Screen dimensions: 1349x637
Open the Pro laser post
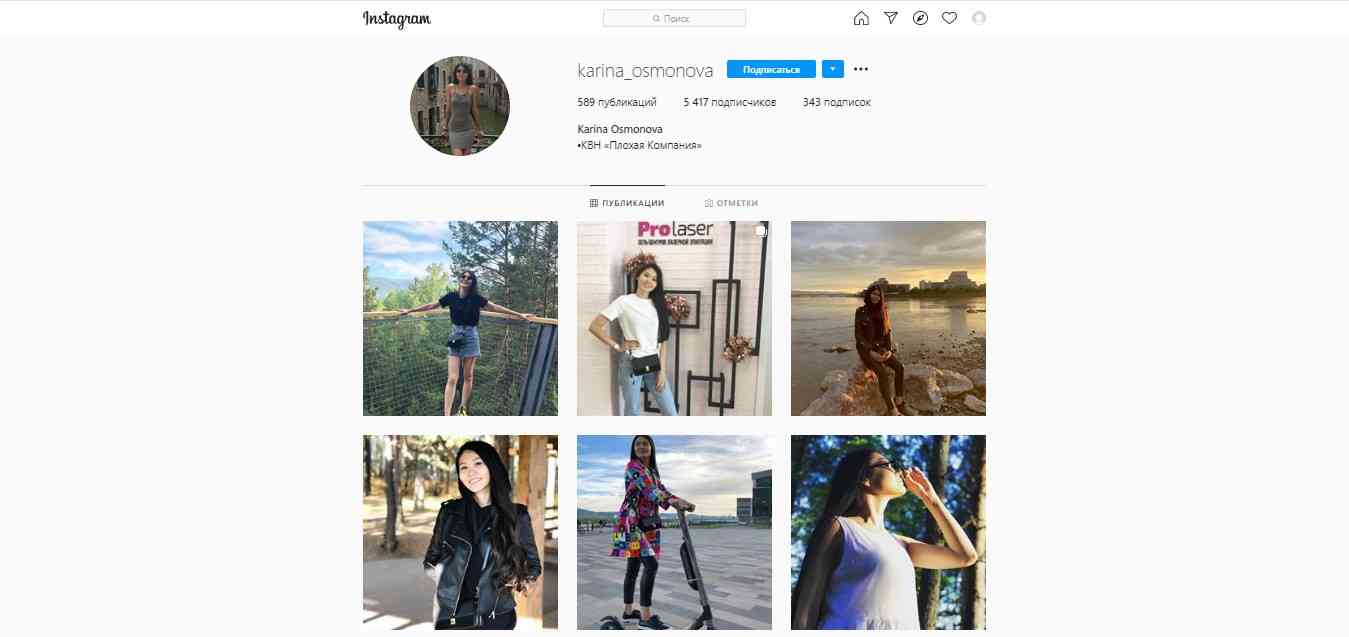[x=674, y=318]
